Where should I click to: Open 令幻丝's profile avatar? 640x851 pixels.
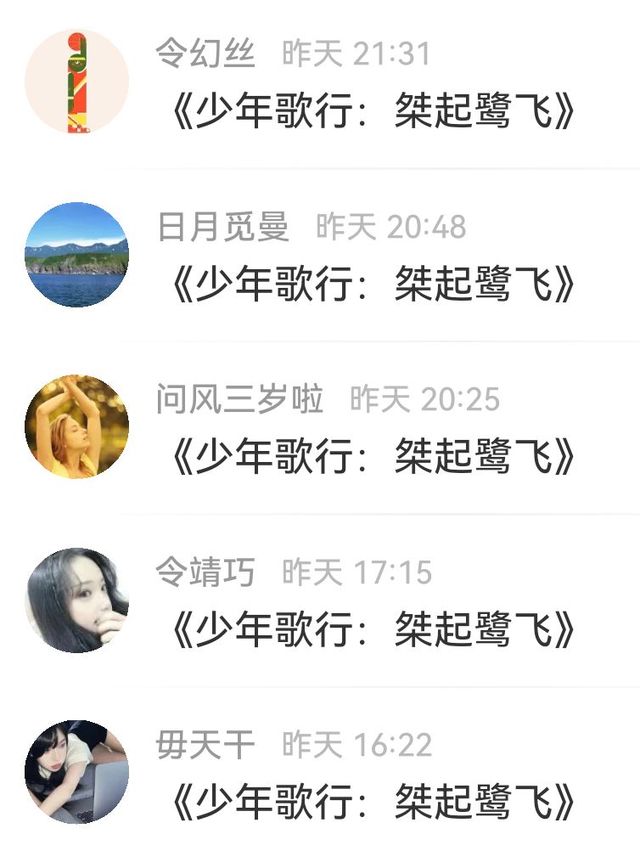76,82
